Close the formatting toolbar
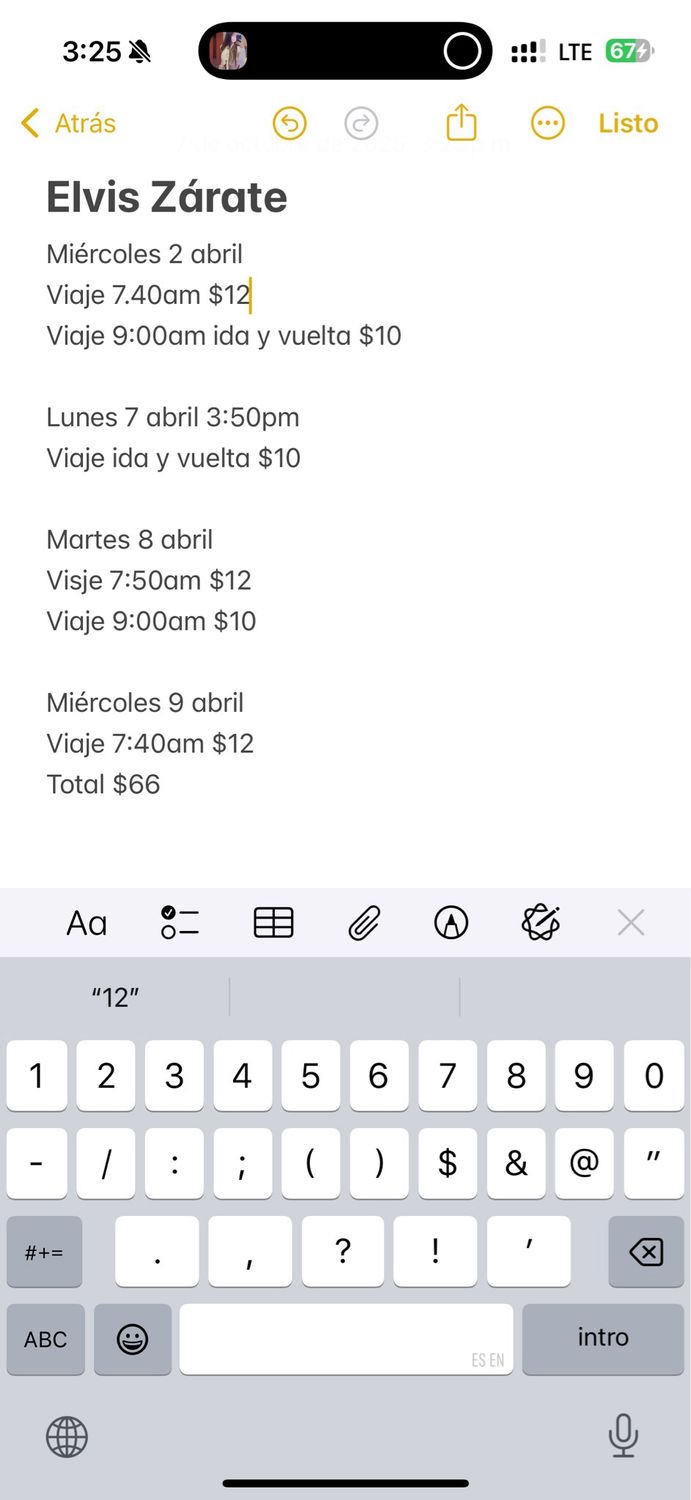The width and height of the screenshot is (691, 1500). tap(631, 923)
